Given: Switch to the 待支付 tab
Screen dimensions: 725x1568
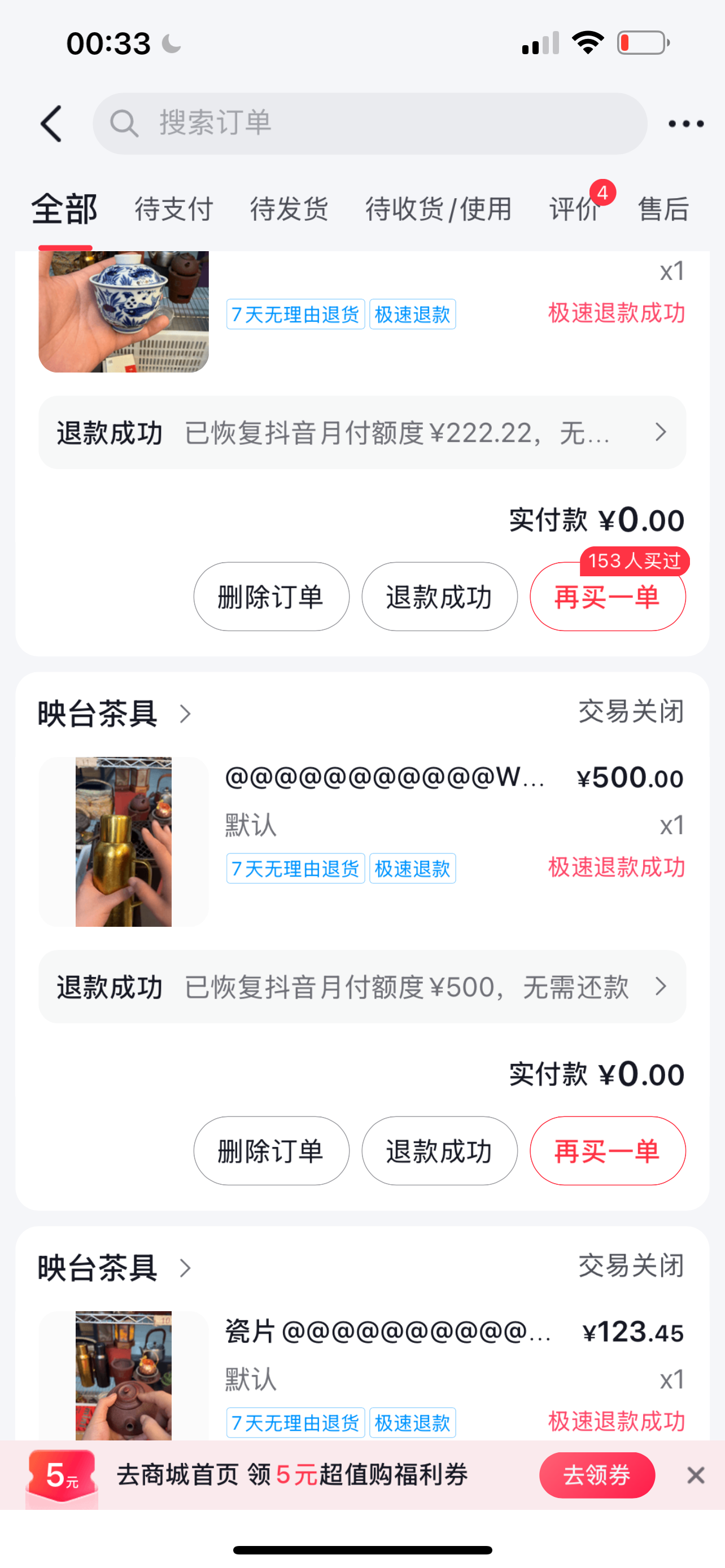Looking at the screenshot, I should (173, 209).
